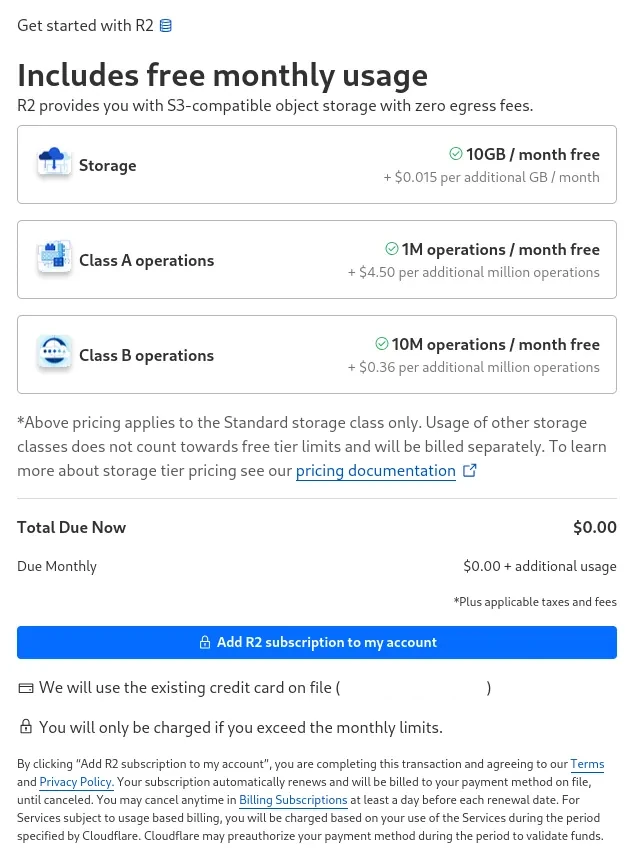The width and height of the screenshot is (638, 854).
Task: Open the Terms link
Action: pos(587,764)
